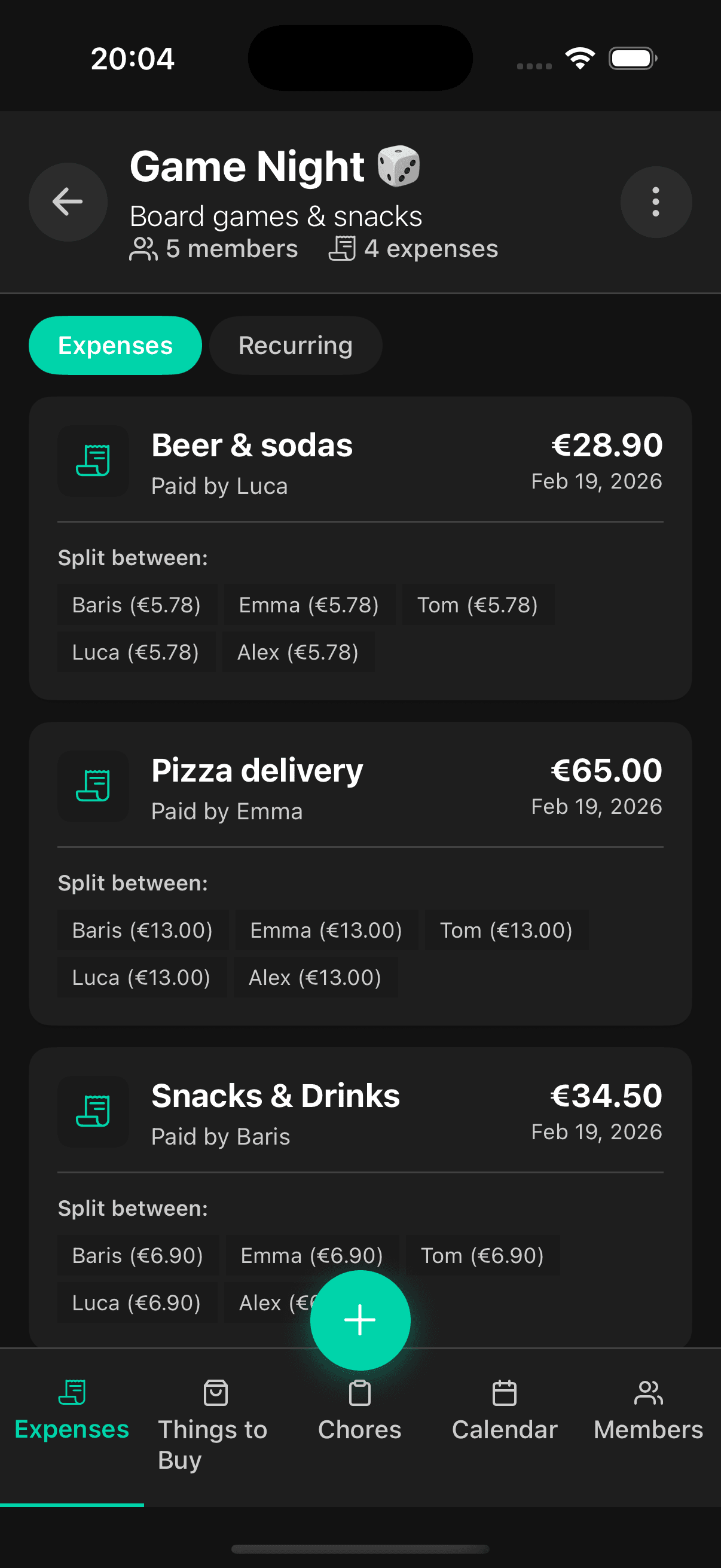Tap Tom's €6.90 share in Snacks & Drinks
This screenshot has width=721, height=1568.
tap(483, 1255)
